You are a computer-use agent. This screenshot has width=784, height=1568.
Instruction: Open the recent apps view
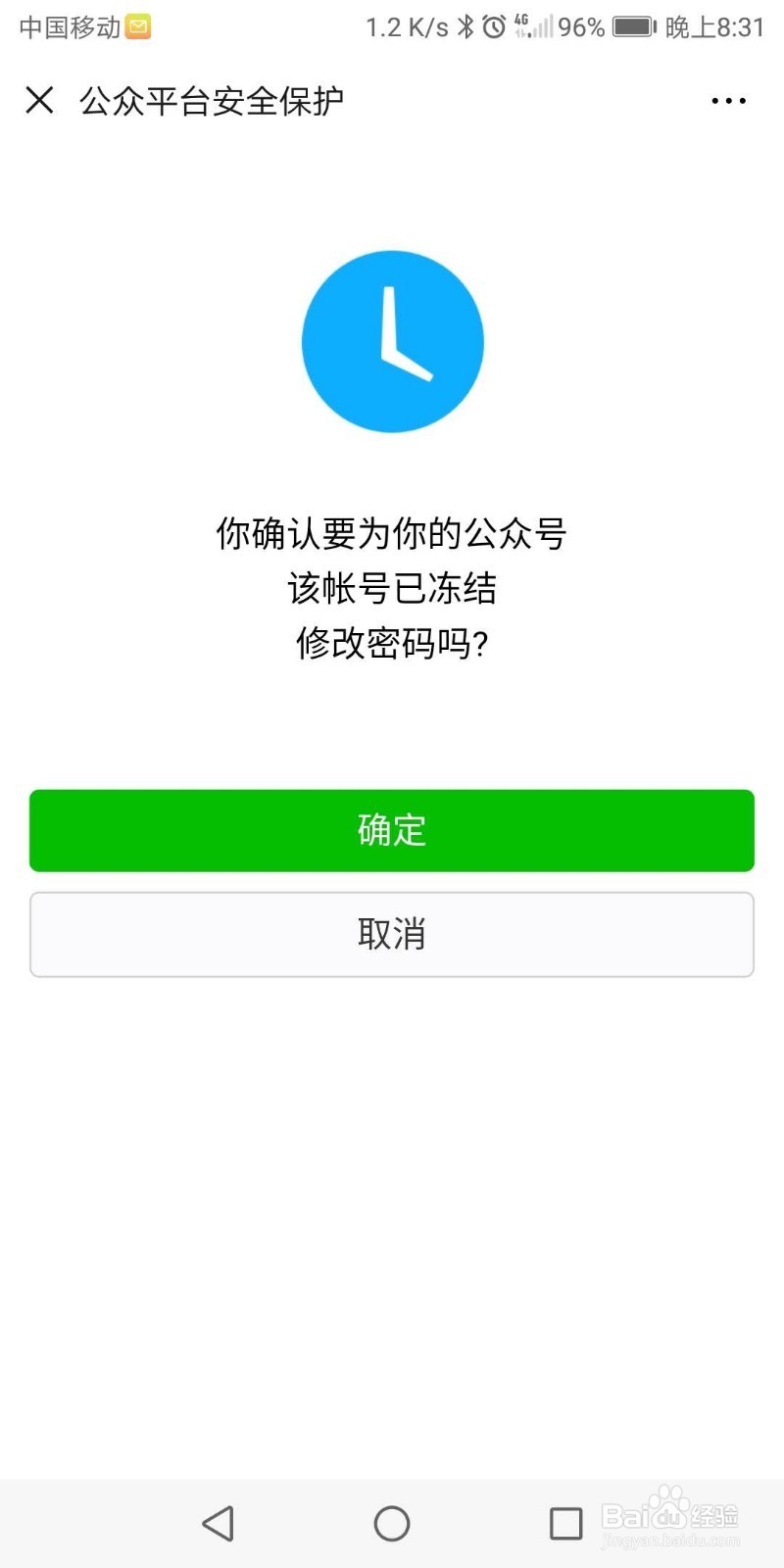pyautogui.click(x=565, y=1523)
